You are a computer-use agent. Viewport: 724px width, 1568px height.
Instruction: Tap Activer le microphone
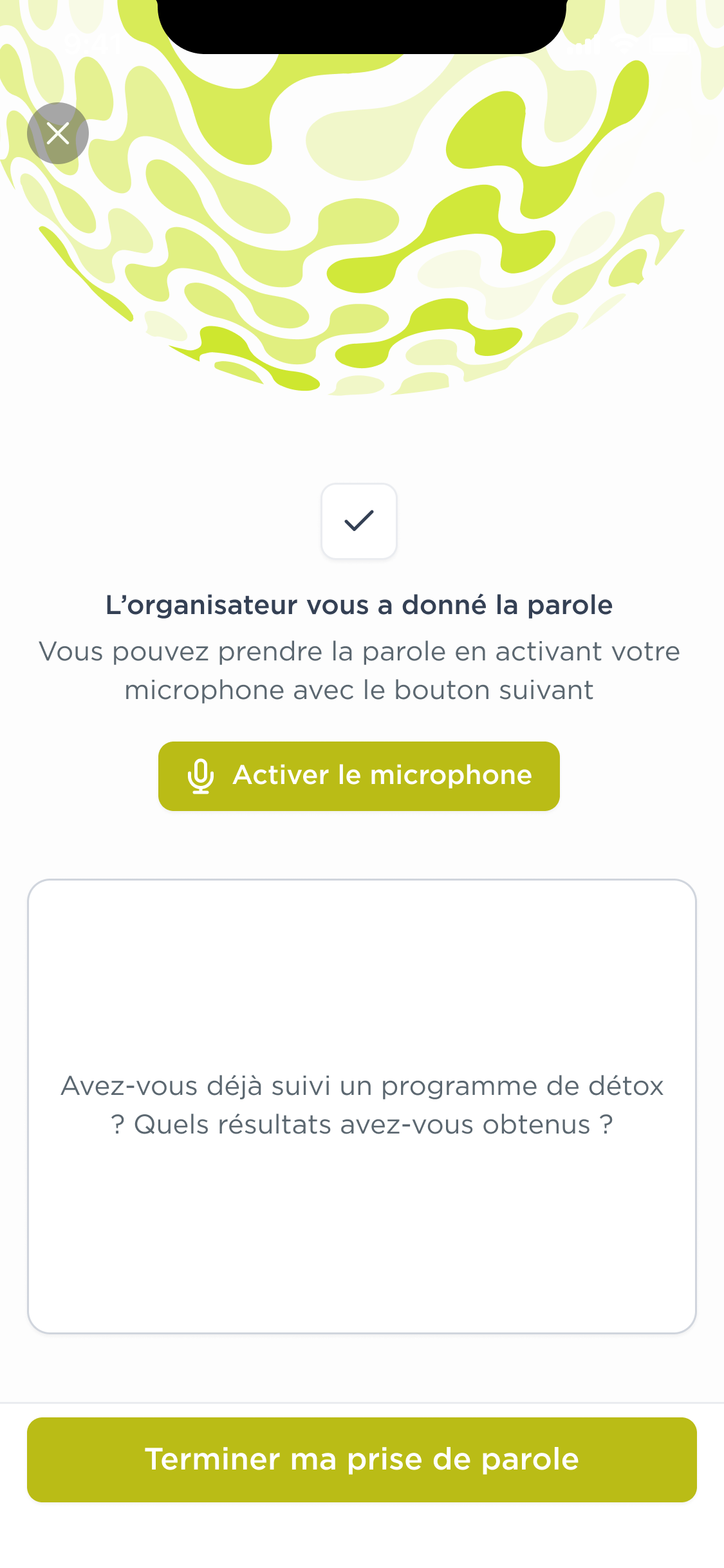coord(358,776)
